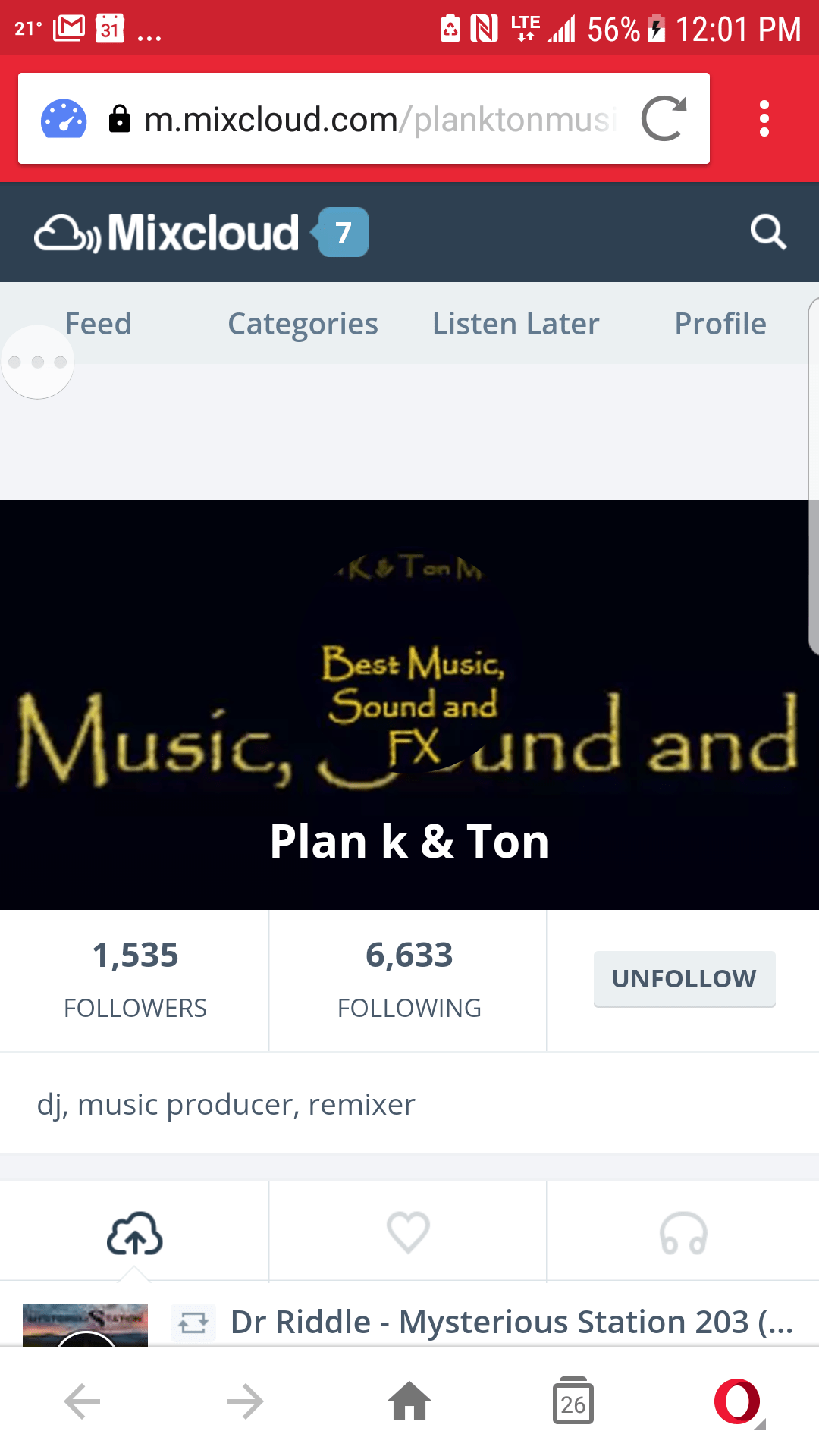The width and height of the screenshot is (819, 1456).
Task: Switch to the Feed tab
Action: click(98, 324)
